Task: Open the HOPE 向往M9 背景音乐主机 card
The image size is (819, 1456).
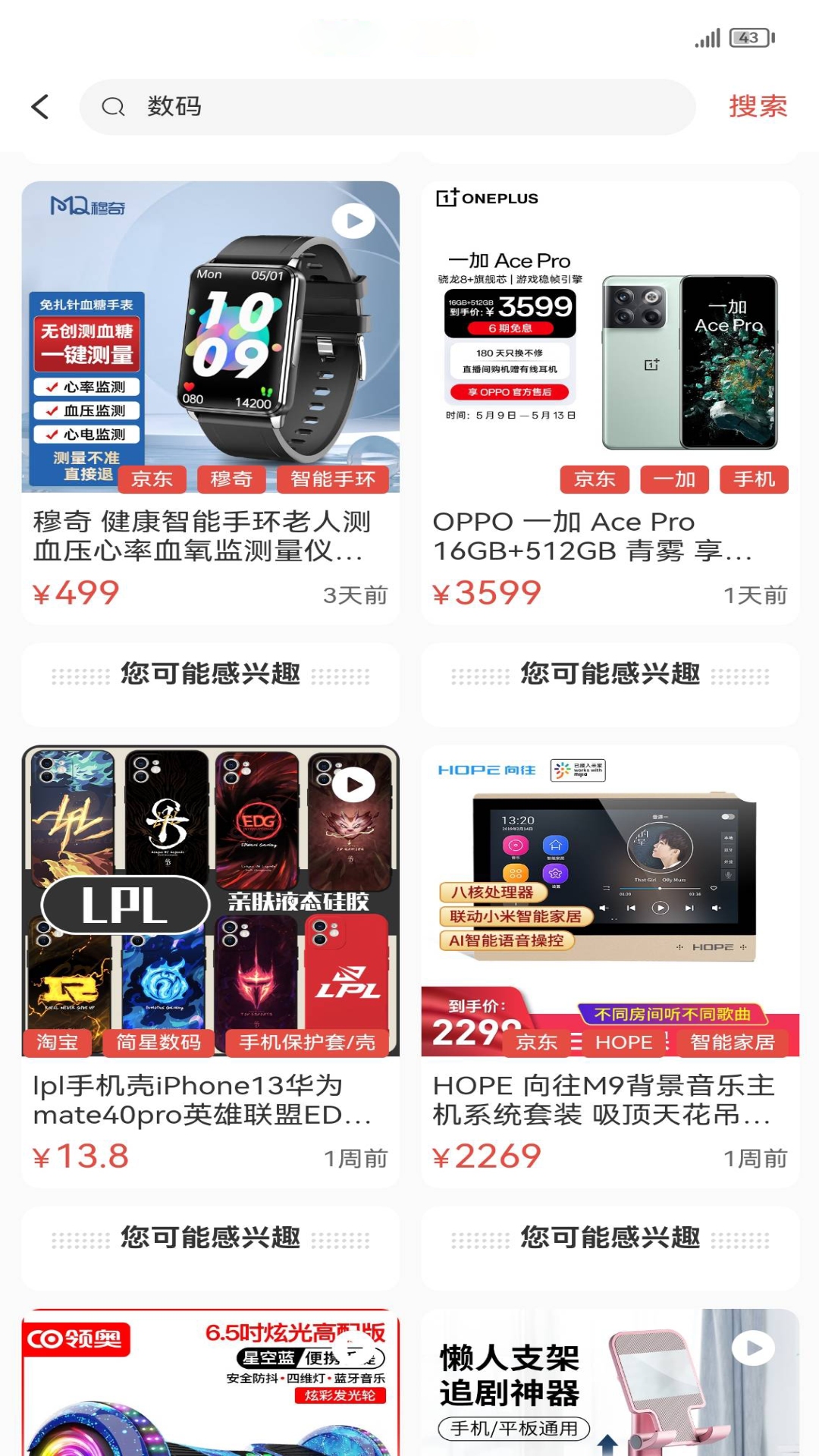Action: (x=610, y=1100)
